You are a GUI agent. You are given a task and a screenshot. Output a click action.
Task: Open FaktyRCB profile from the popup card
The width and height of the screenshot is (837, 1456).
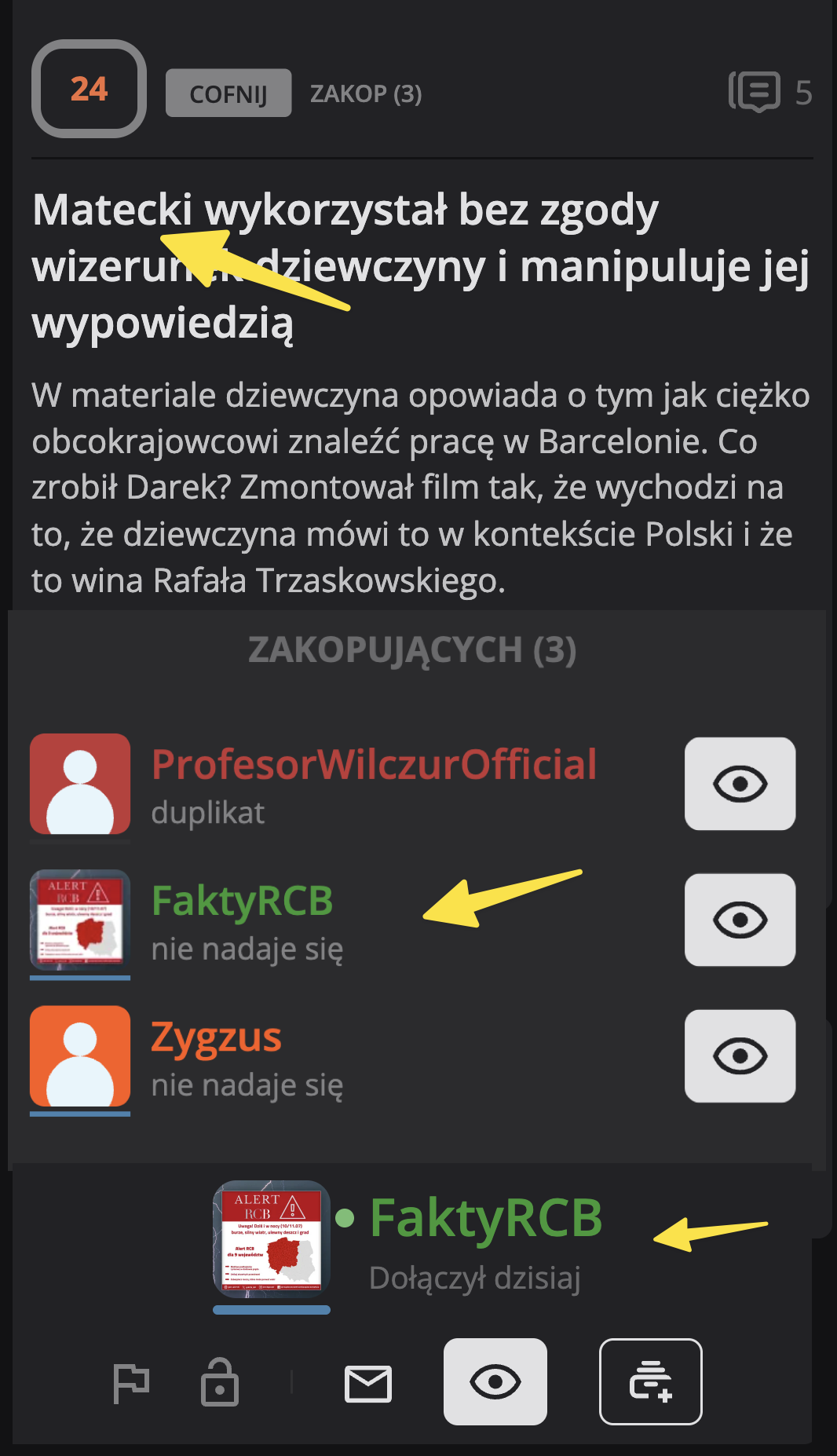coord(485,1219)
